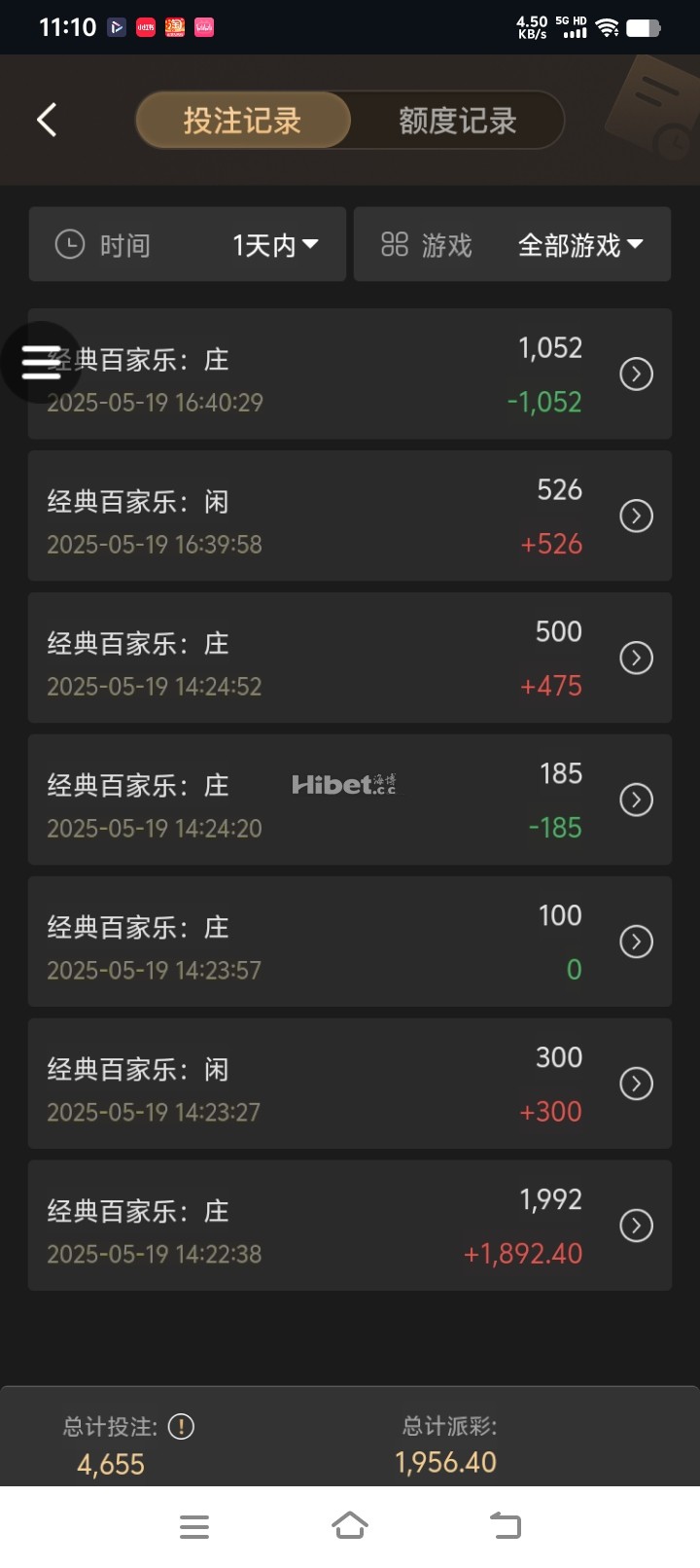This screenshot has height=1568, width=700.
Task: Tap the info icon beside 总计投注
Action: 181,1427
